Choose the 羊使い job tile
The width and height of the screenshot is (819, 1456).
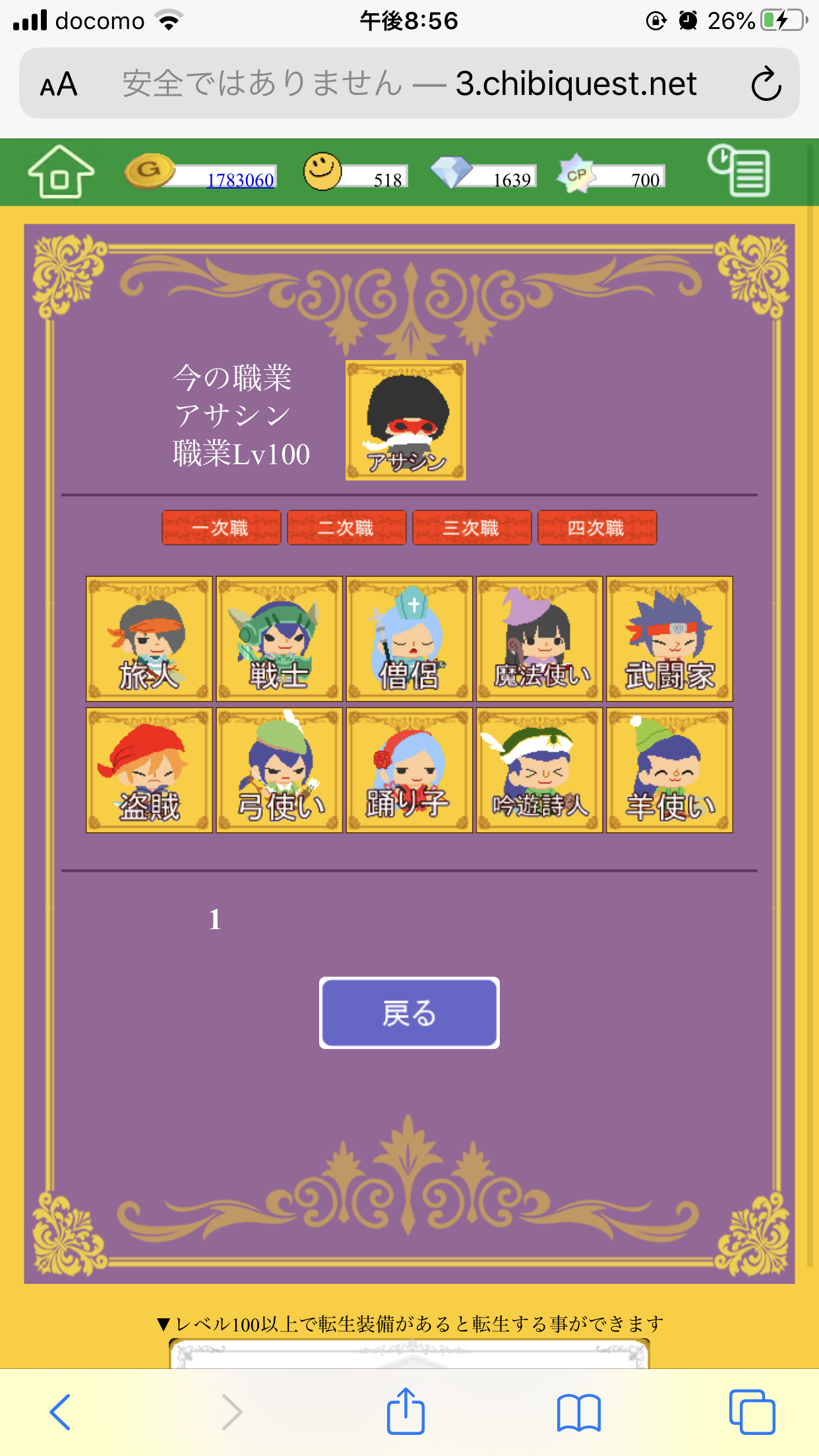tap(669, 770)
